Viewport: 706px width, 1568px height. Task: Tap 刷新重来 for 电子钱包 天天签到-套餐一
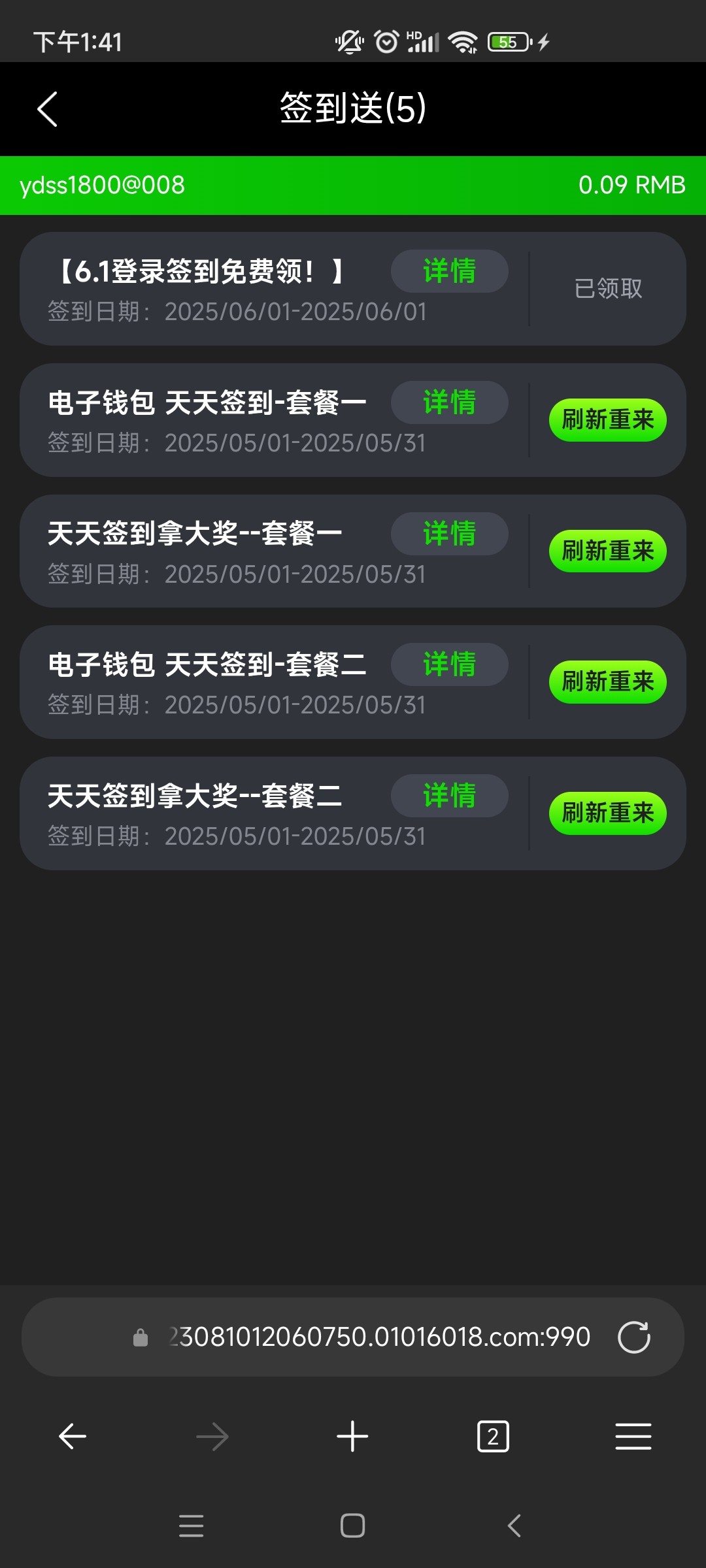pyautogui.click(x=608, y=420)
